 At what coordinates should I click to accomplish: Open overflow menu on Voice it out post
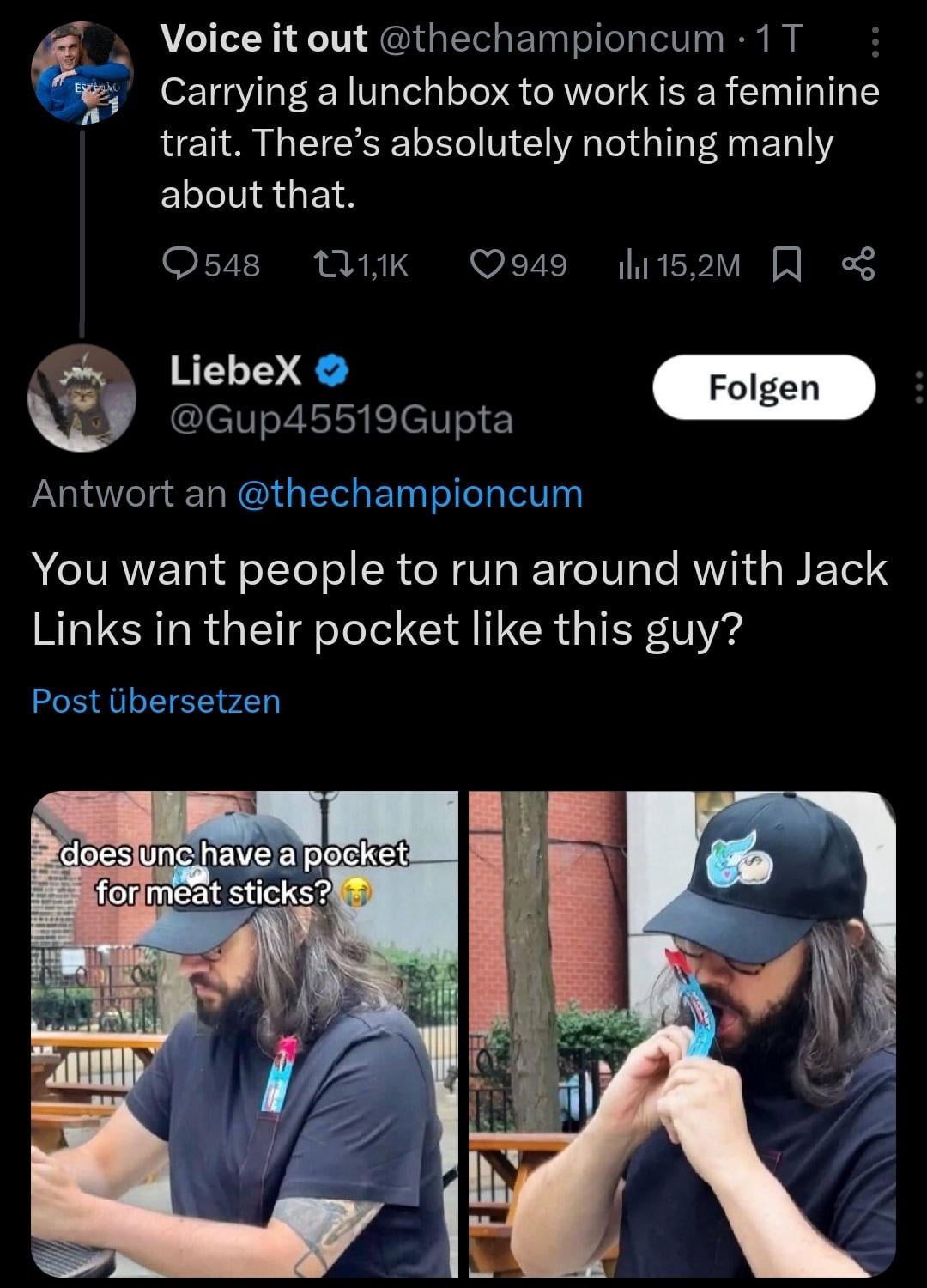875,41
